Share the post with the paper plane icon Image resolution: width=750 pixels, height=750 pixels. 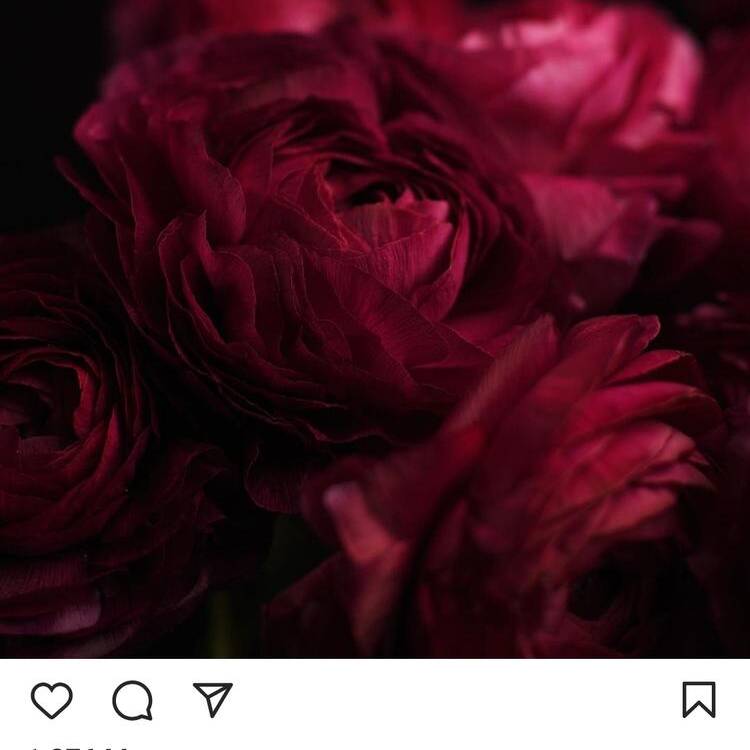(x=212, y=699)
